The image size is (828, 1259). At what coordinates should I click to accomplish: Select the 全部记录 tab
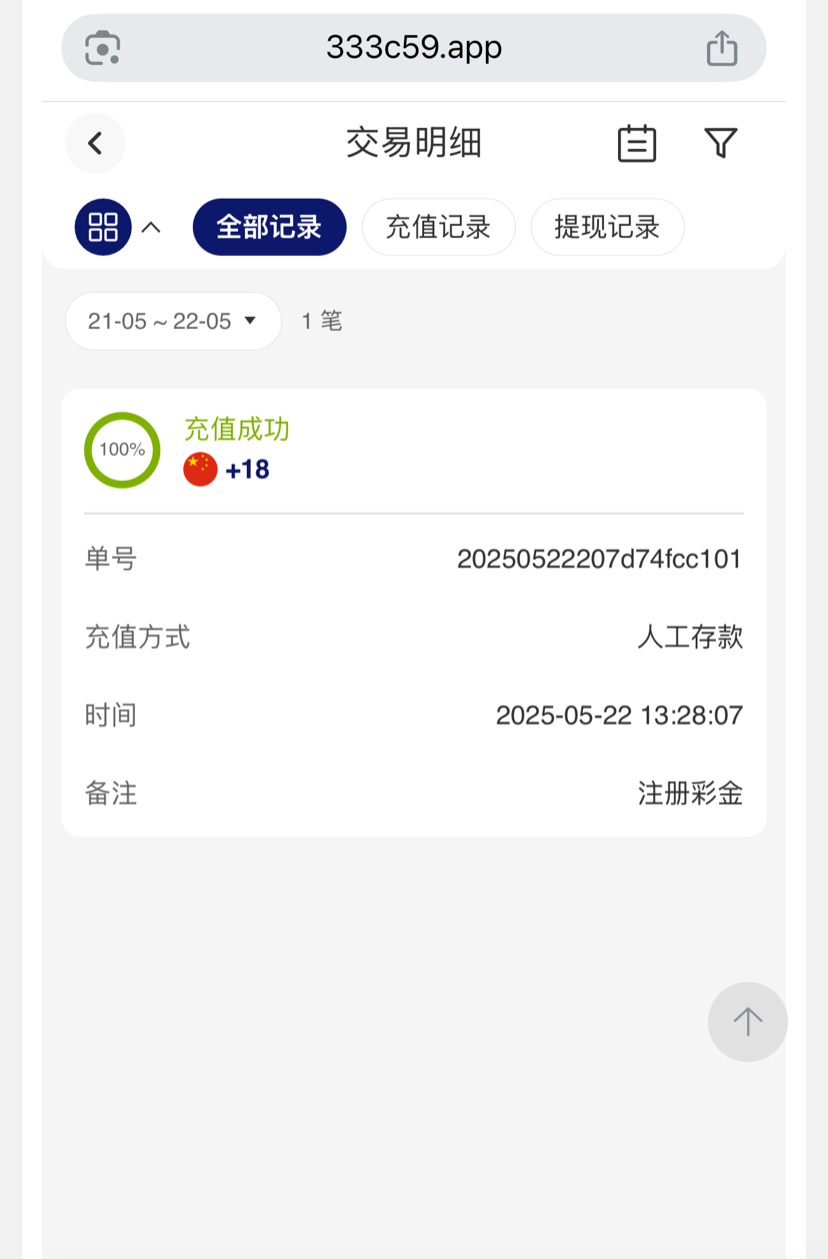269,227
